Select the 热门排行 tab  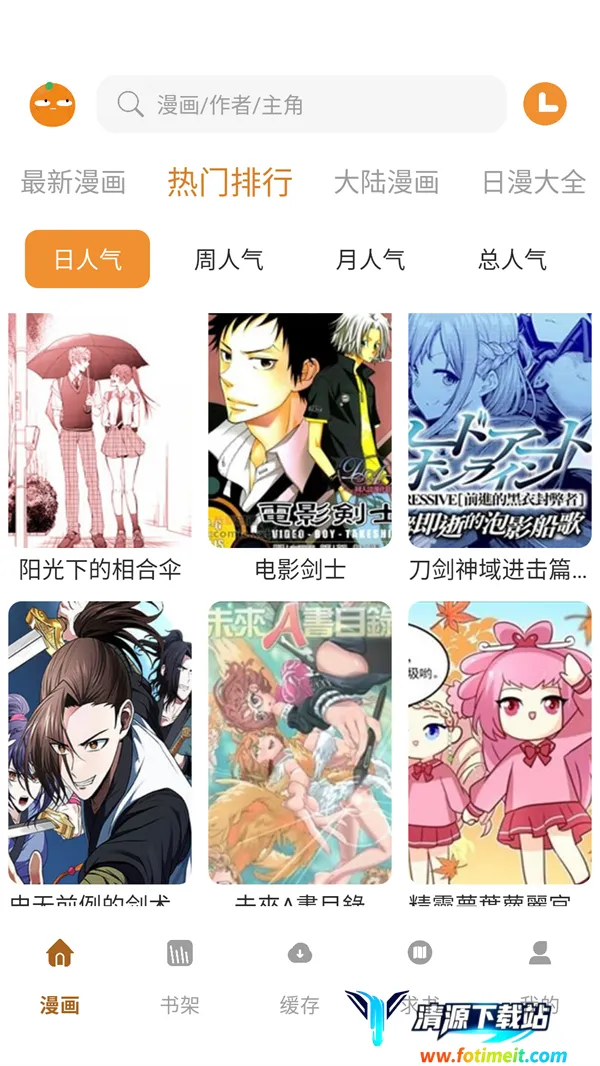(x=230, y=182)
